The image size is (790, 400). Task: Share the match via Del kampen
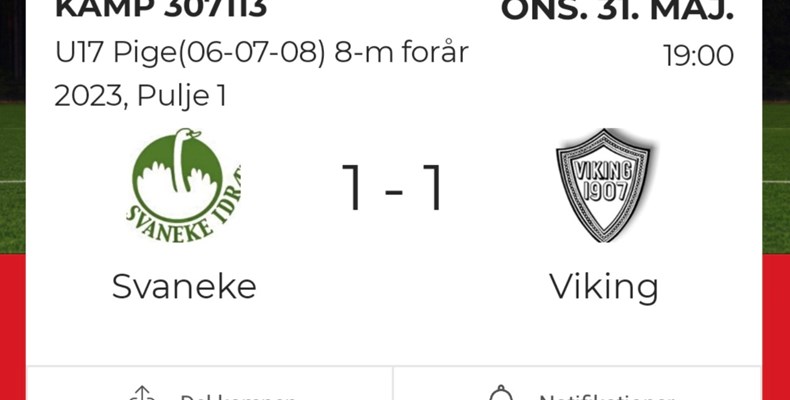[210, 392]
